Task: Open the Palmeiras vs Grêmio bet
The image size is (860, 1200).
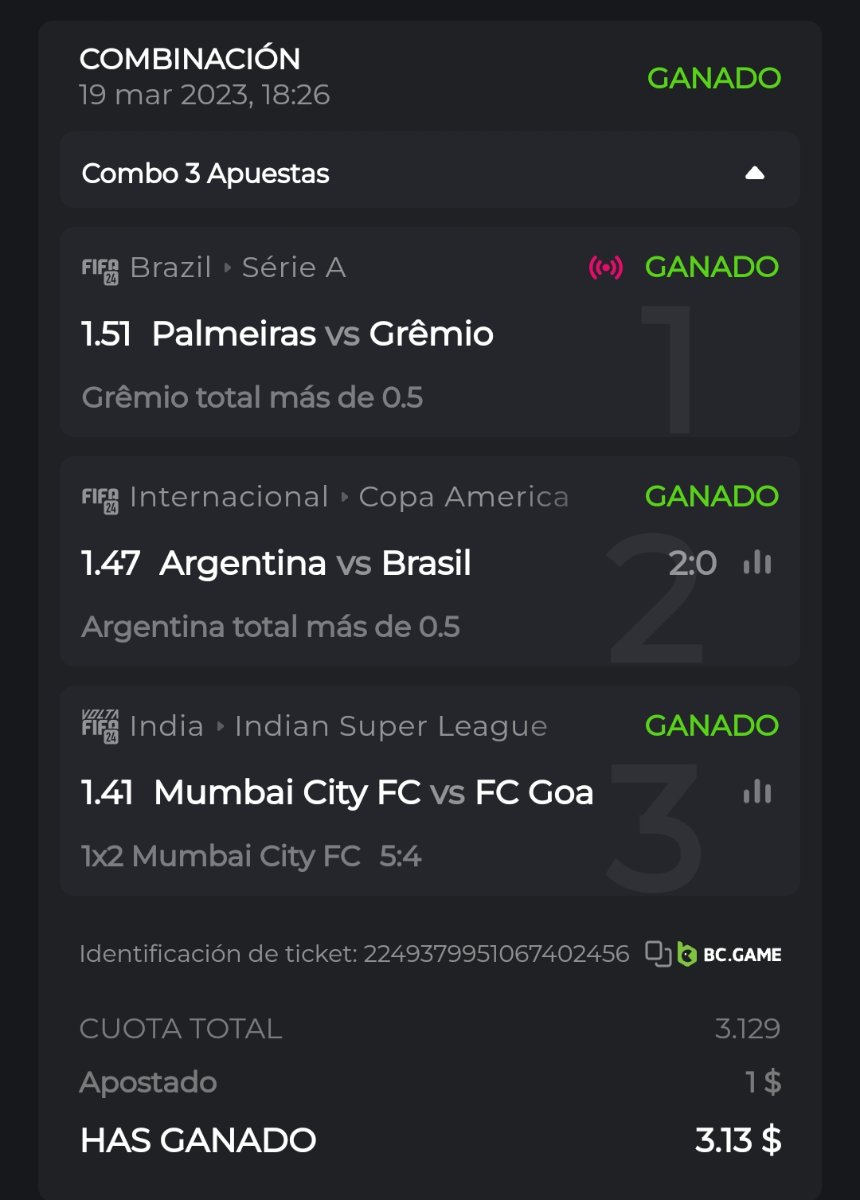Action: point(322,334)
